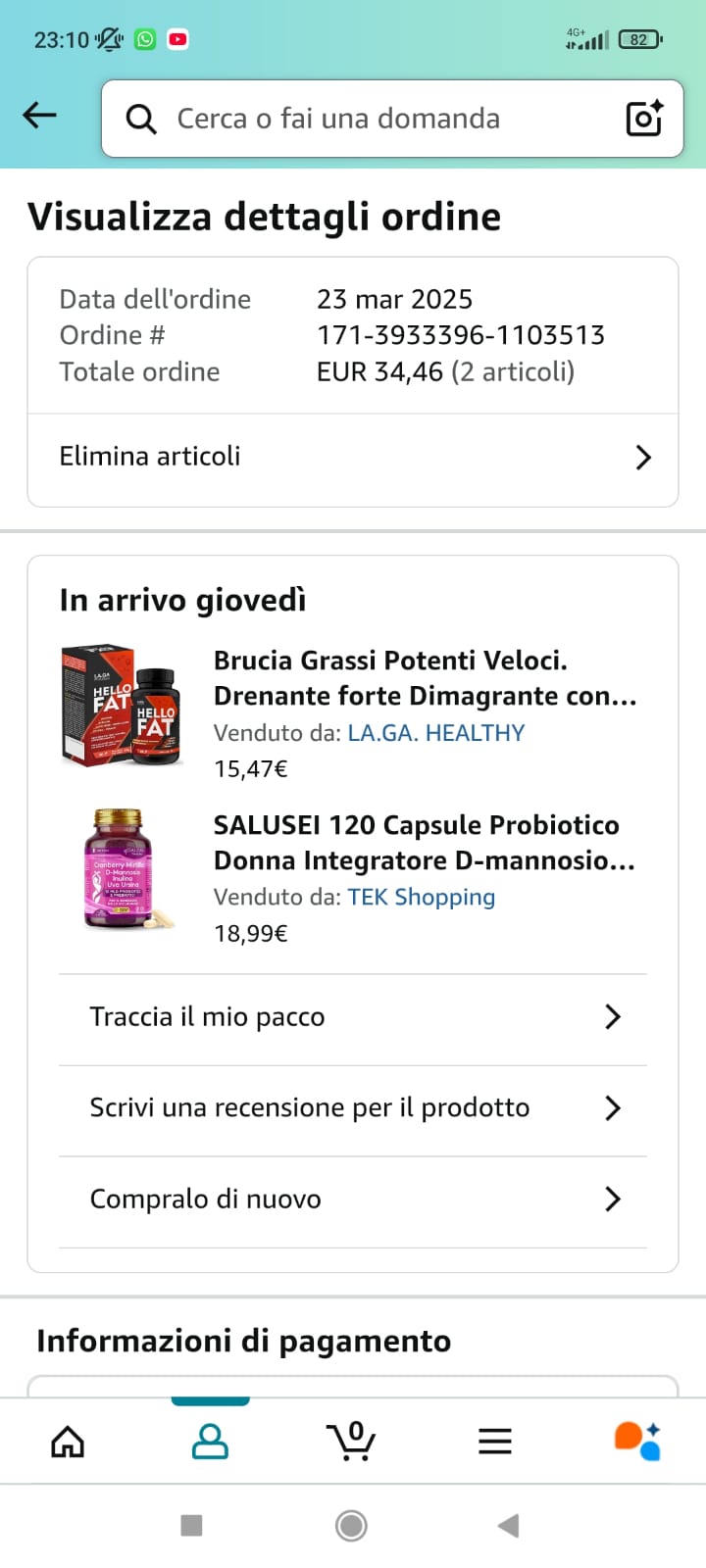Viewport: 706px width, 1568px height.
Task: Select 'Compralo di nuovo'
Action: point(353,1200)
